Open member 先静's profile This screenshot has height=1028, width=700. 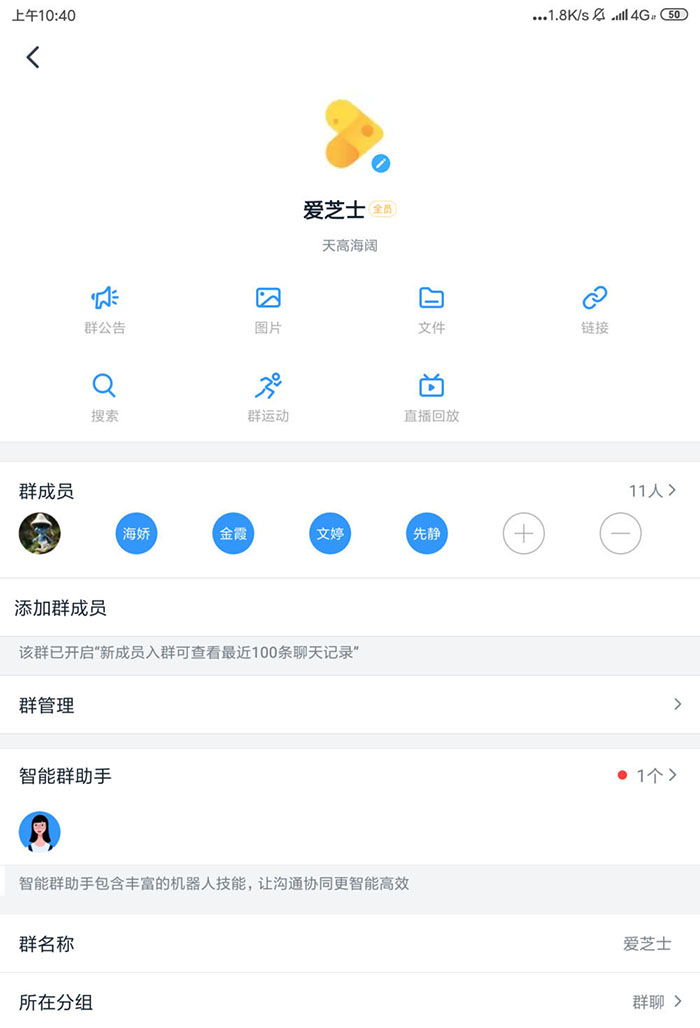point(427,534)
